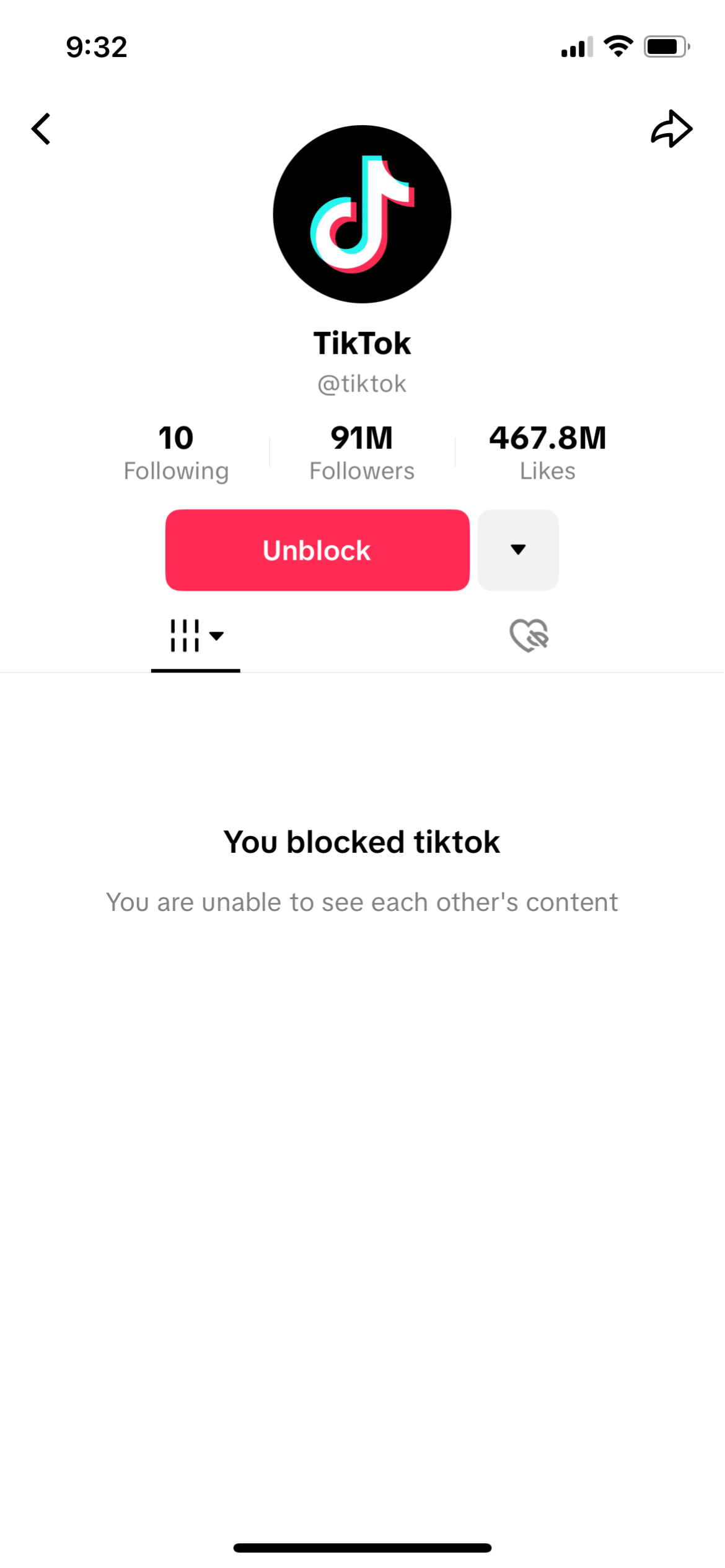Tap the back arrow to exit profile

pyautogui.click(x=42, y=129)
